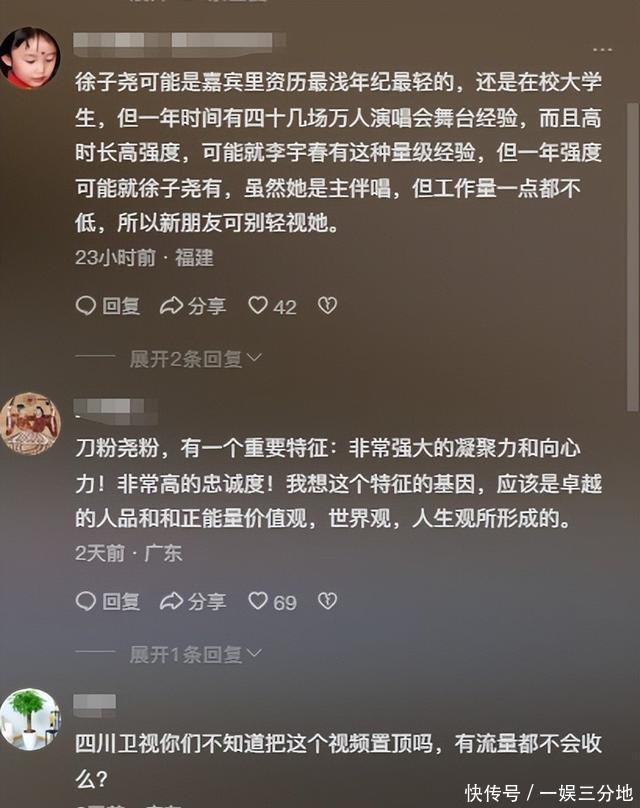
Task: Open avatar of the 广东 commenter
Action: click(30, 424)
